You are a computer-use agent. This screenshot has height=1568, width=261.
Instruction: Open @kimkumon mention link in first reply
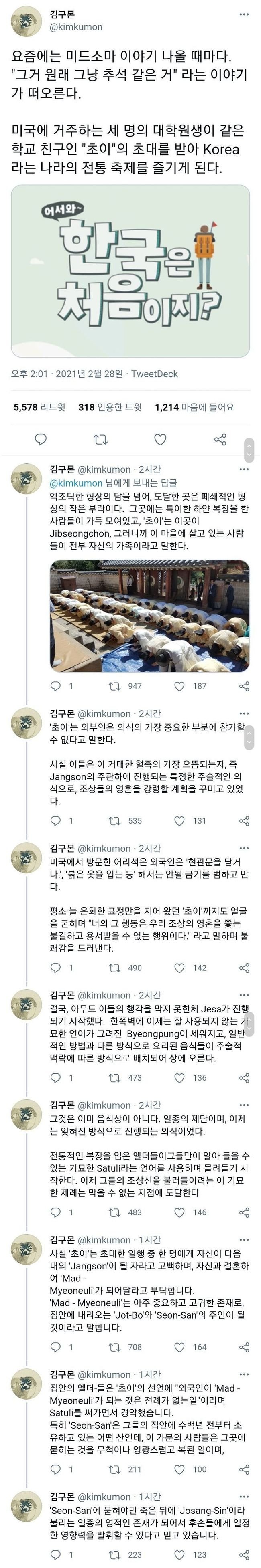75,483
